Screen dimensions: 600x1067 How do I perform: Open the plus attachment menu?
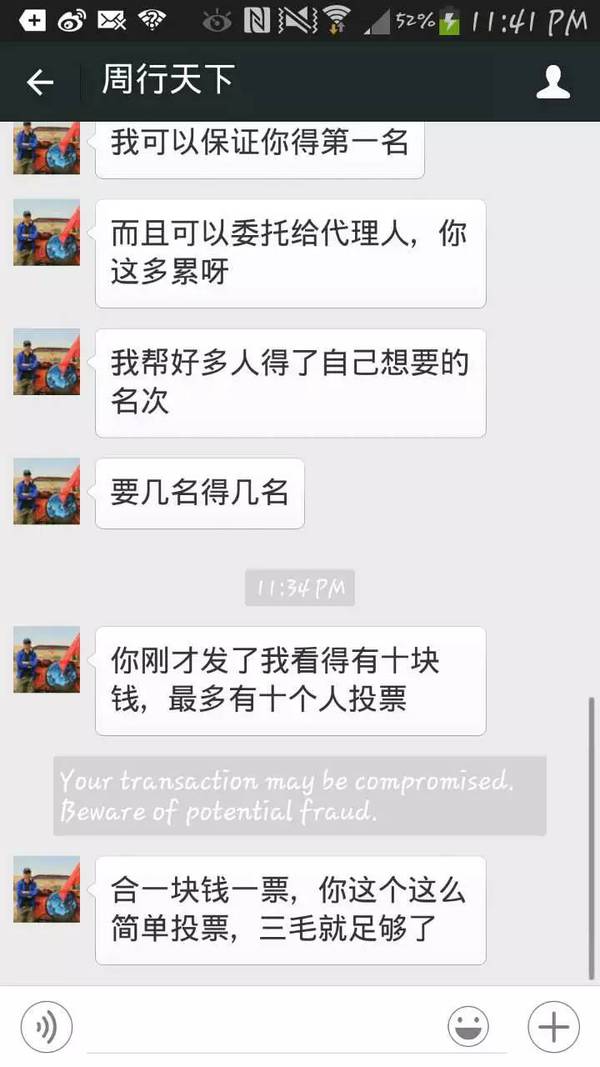pyautogui.click(x=553, y=1027)
